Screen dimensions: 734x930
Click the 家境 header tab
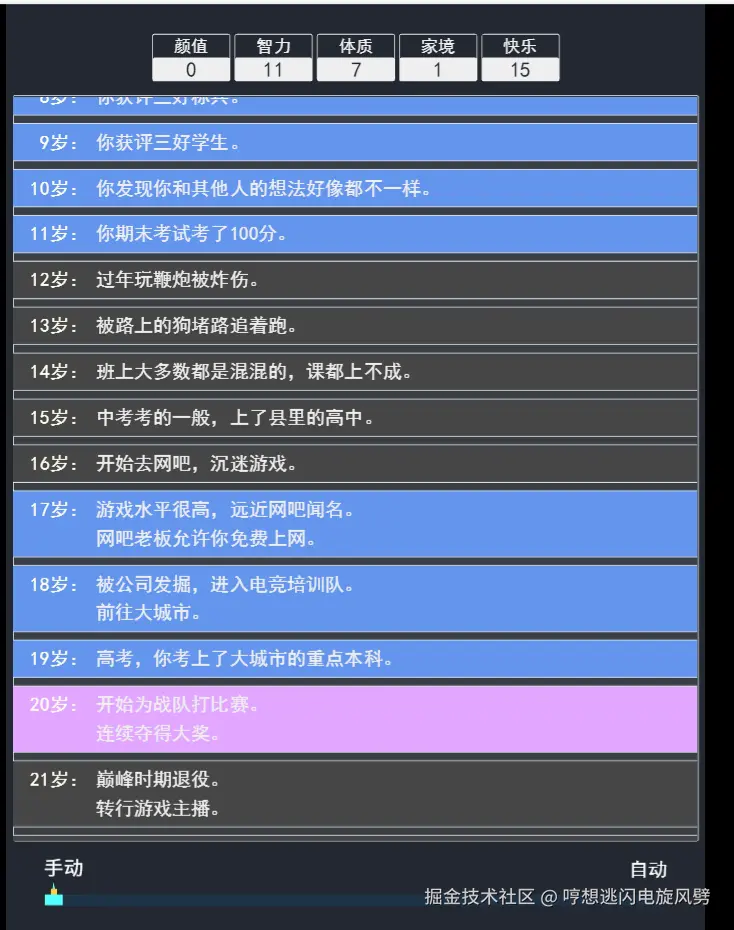click(437, 45)
